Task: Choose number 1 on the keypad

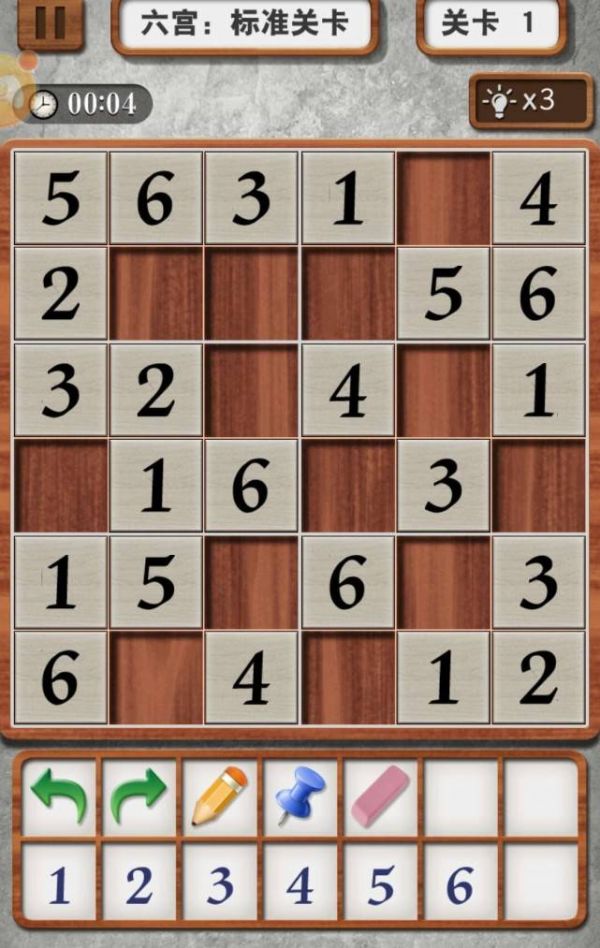Action: tap(58, 884)
